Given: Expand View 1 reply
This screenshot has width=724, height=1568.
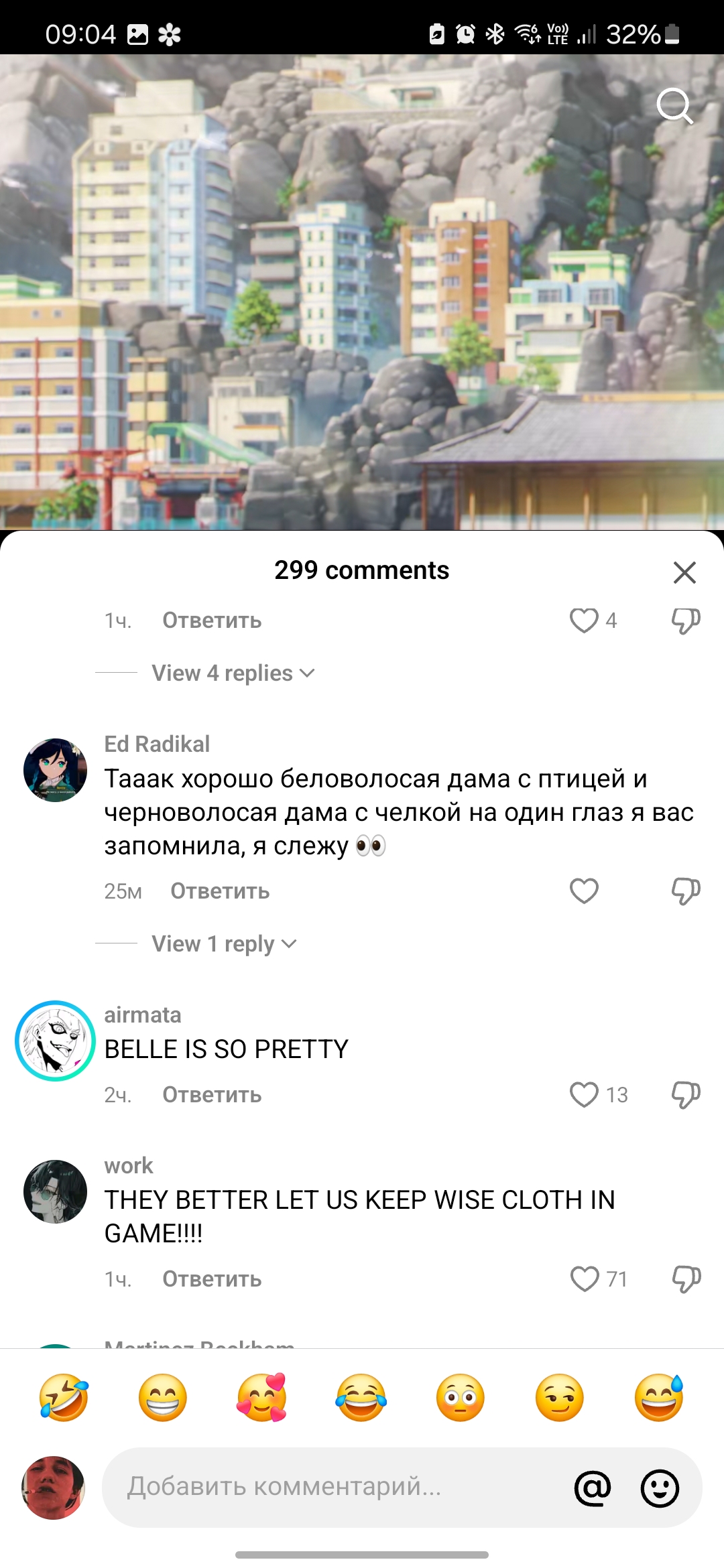Looking at the screenshot, I should point(224,943).
